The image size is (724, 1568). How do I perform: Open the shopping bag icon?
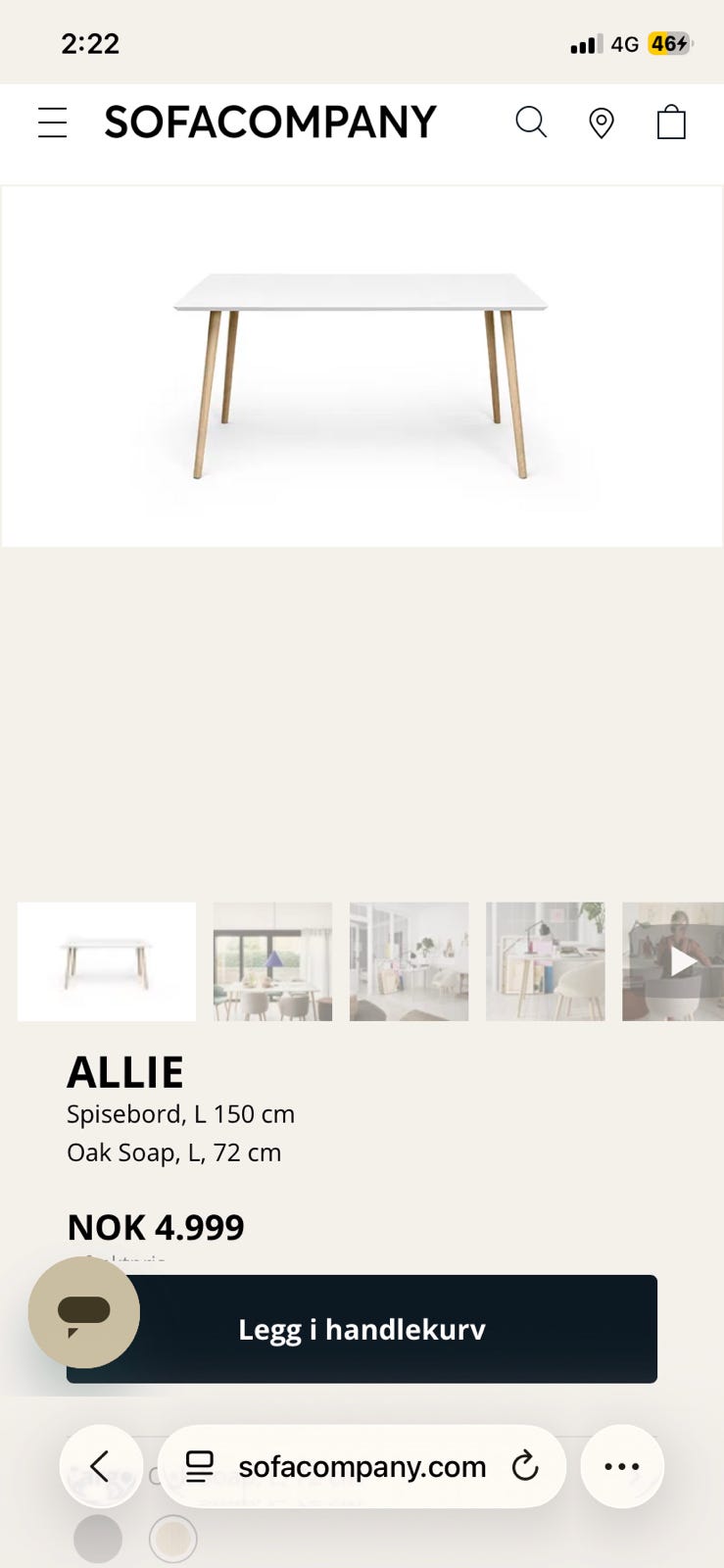(x=671, y=122)
